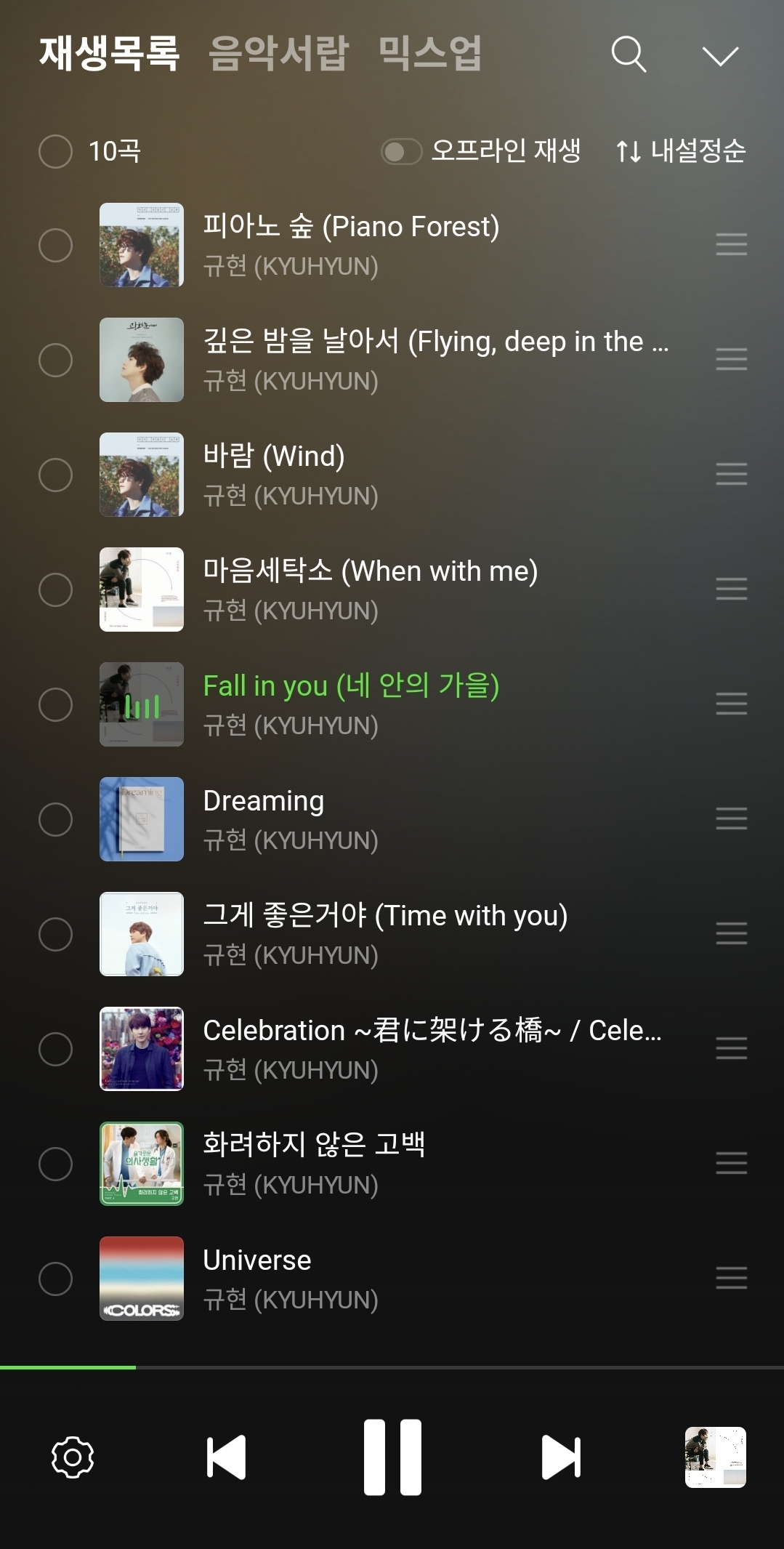Switch to the 음악서랍 tab
784x1549 pixels.
(279, 54)
